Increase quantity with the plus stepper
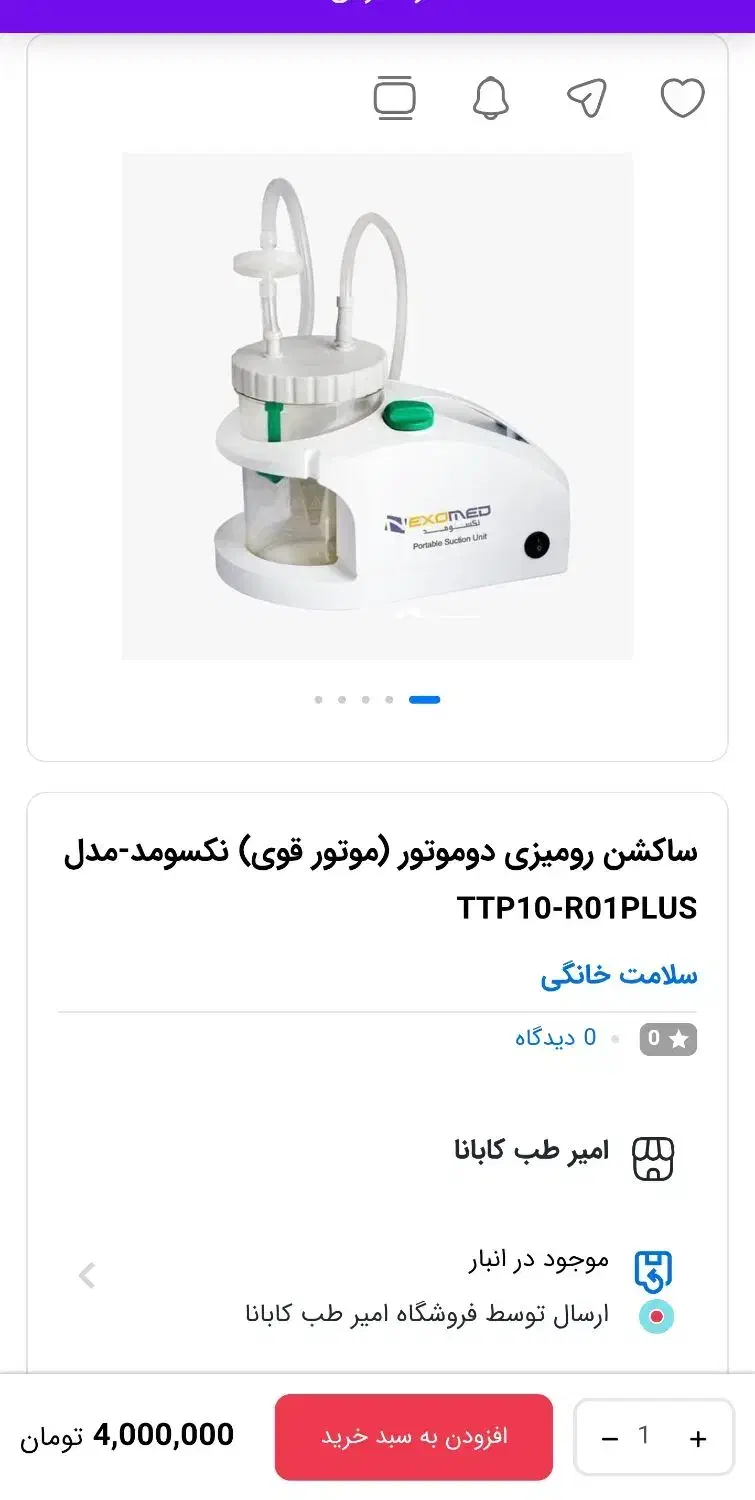The image size is (755, 1500). [x=696, y=1437]
